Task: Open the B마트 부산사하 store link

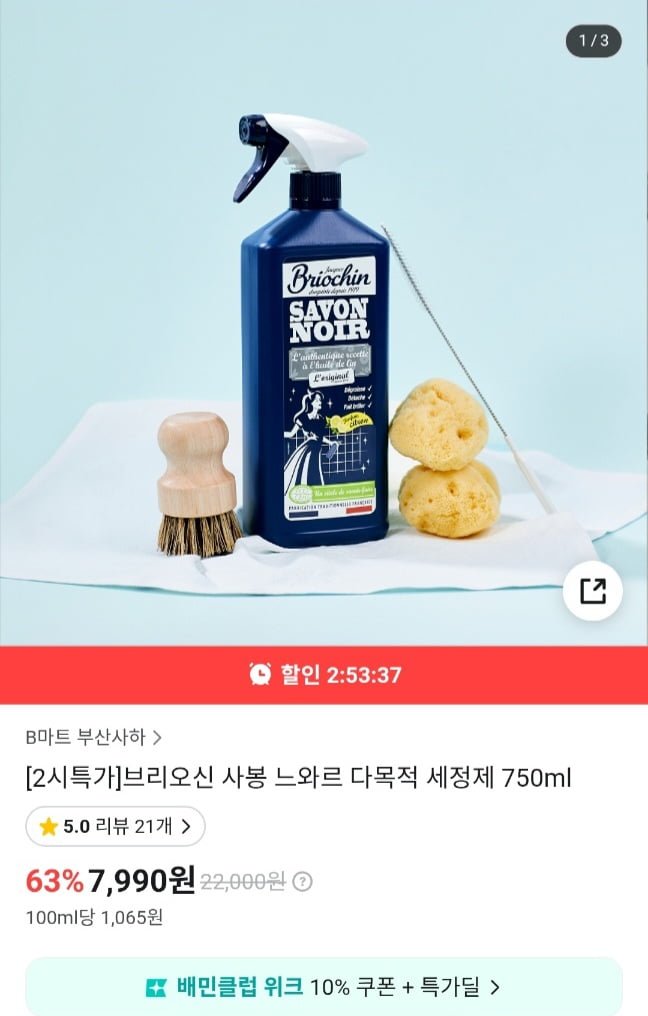Action: 94,737
